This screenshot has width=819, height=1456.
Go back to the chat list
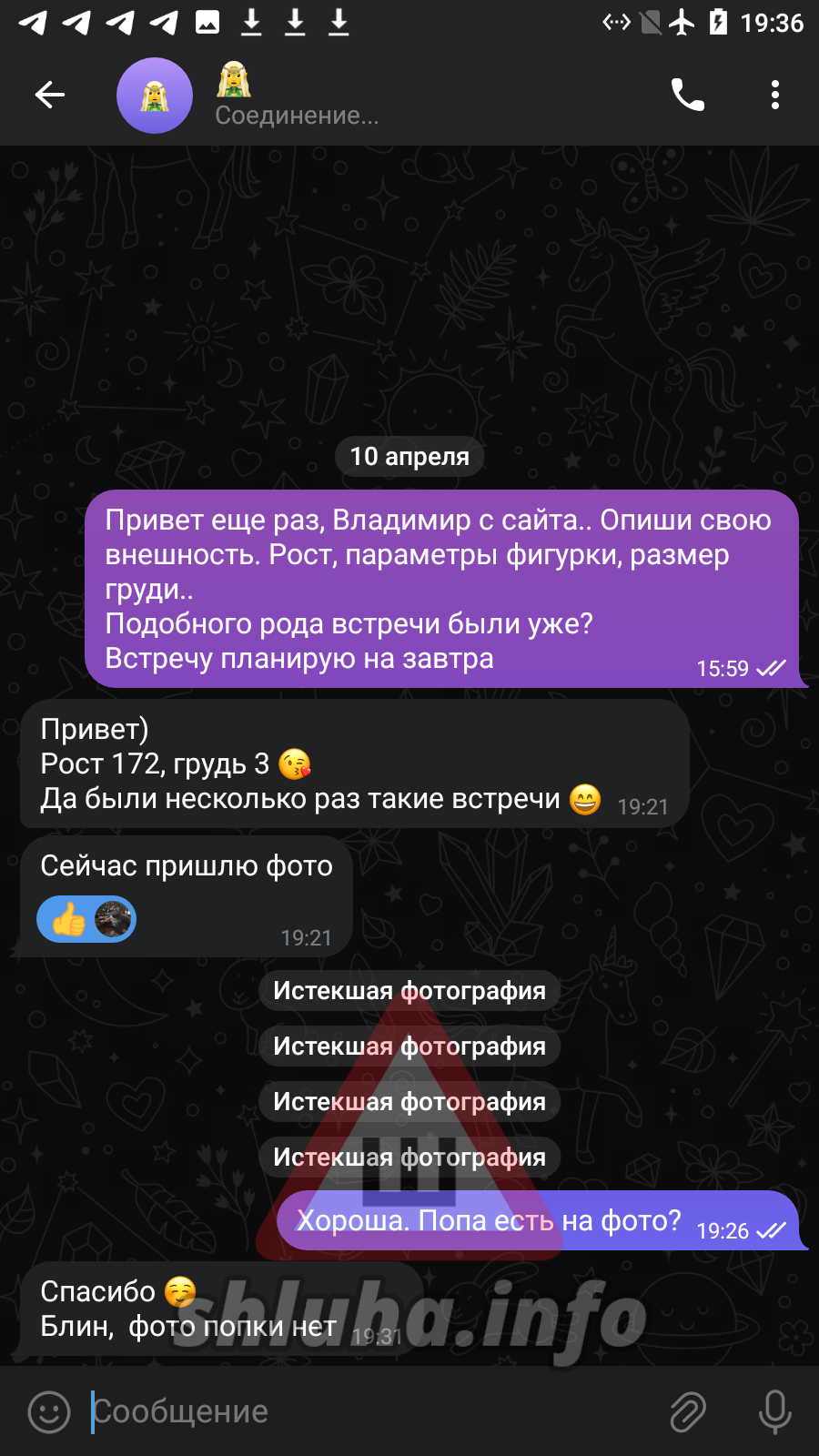[50, 95]
